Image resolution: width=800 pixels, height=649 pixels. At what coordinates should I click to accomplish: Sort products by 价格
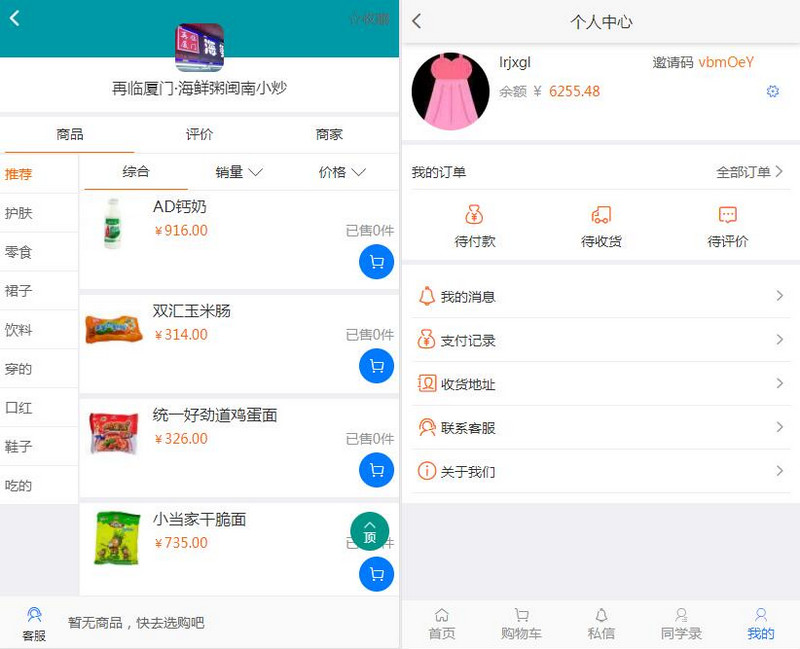click(x=341, y=172)
